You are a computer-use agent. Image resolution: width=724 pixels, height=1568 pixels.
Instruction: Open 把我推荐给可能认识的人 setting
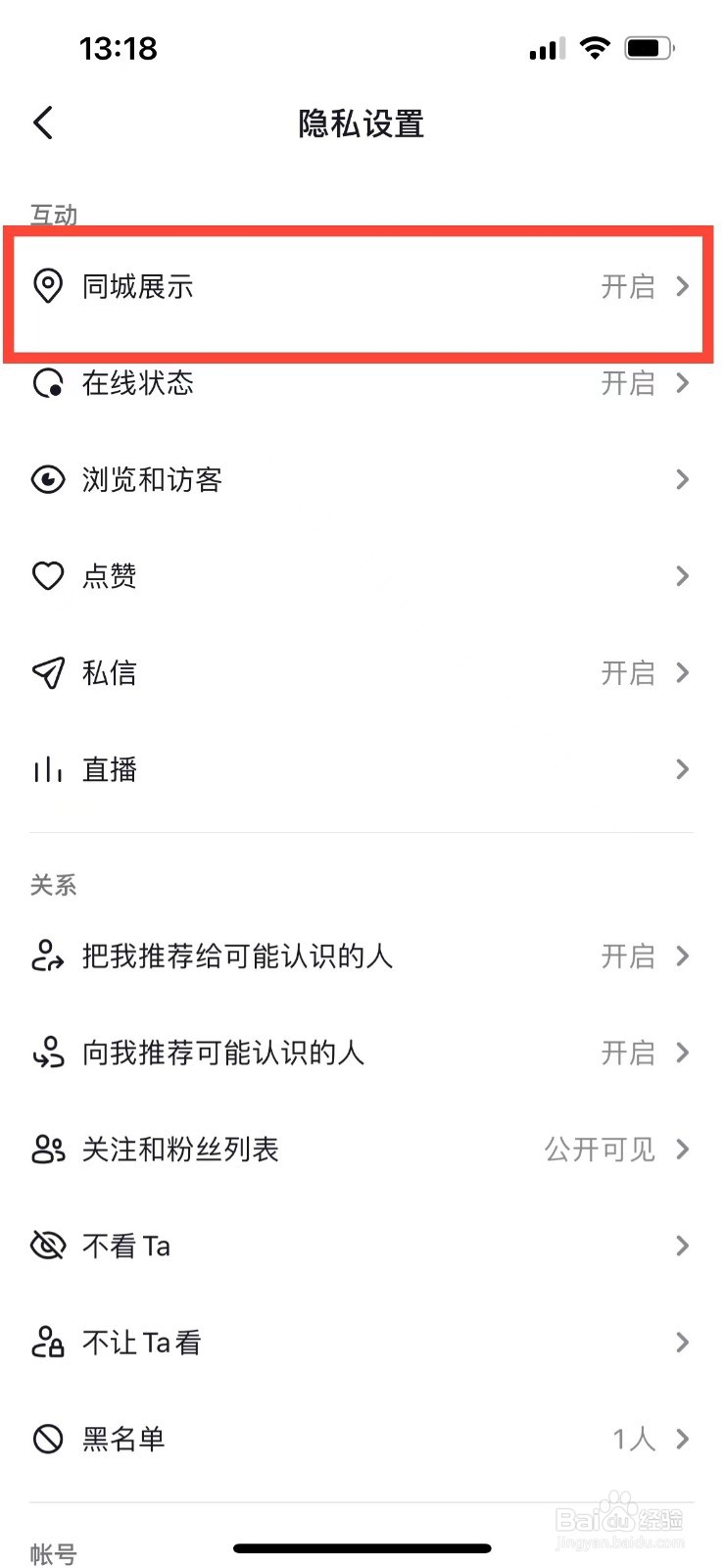[x=362, y=955]
